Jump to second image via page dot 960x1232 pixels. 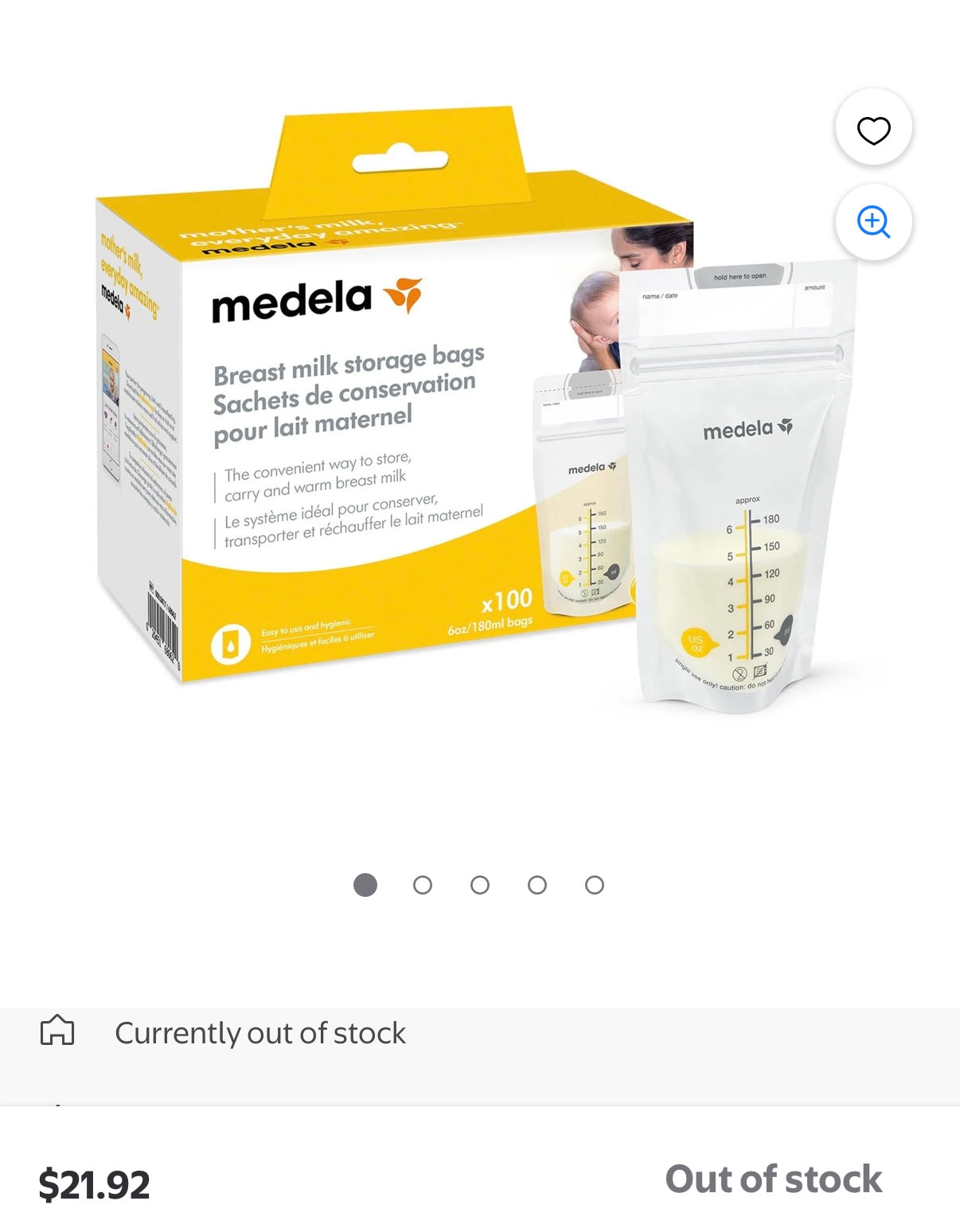[423, 885]
